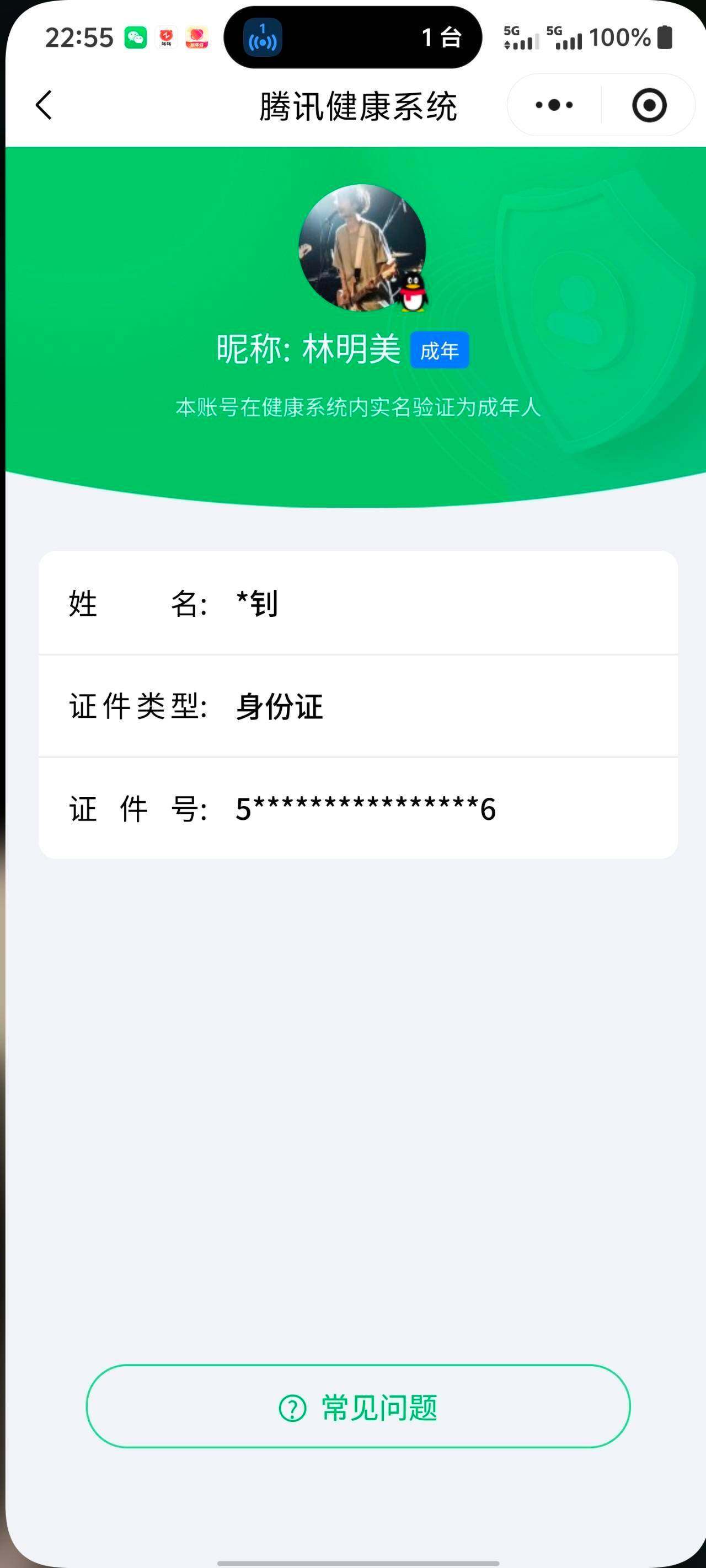The width and height of the screenshot is (706, 1568).
Task: Tap the back arrow at top left
Action: point(42,105)
